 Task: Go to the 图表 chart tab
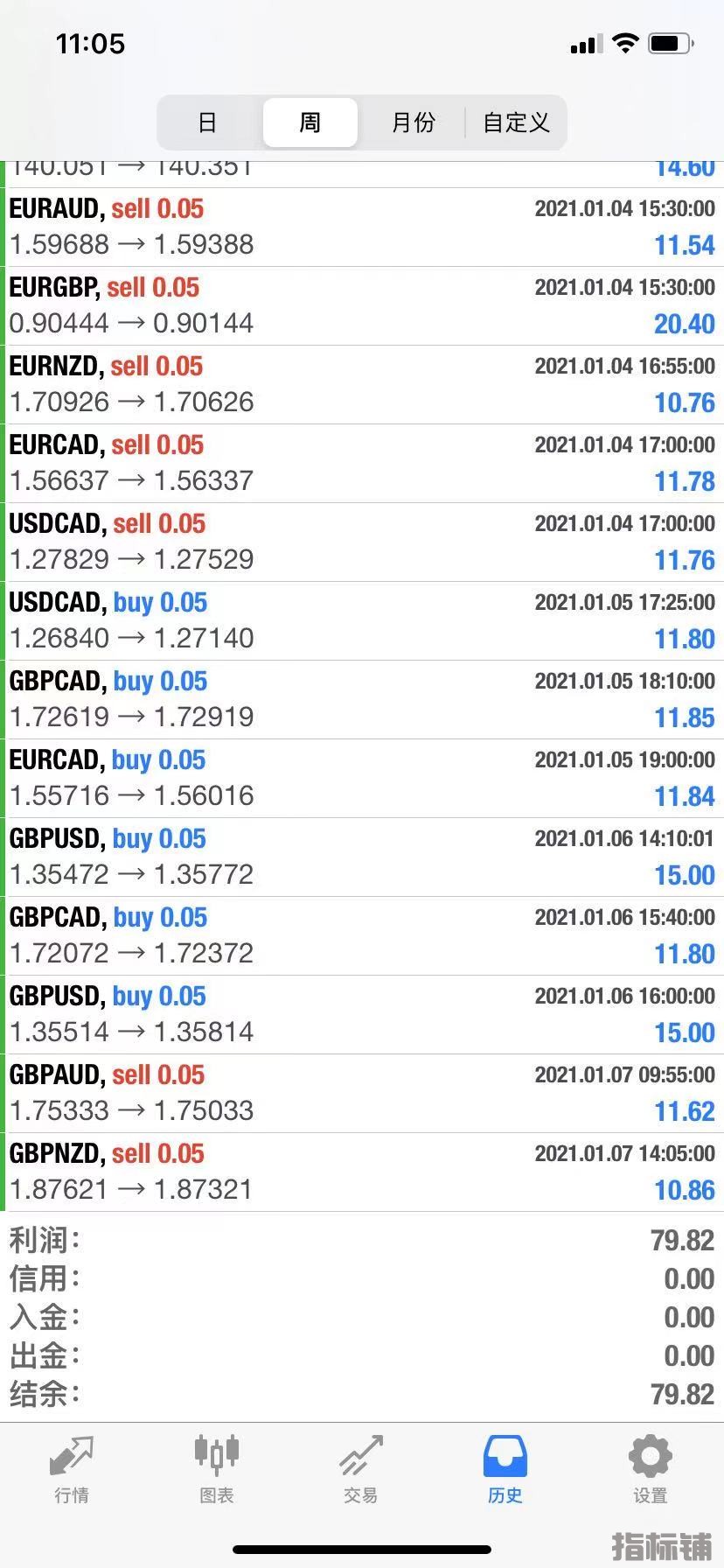tap(216, 1470)
